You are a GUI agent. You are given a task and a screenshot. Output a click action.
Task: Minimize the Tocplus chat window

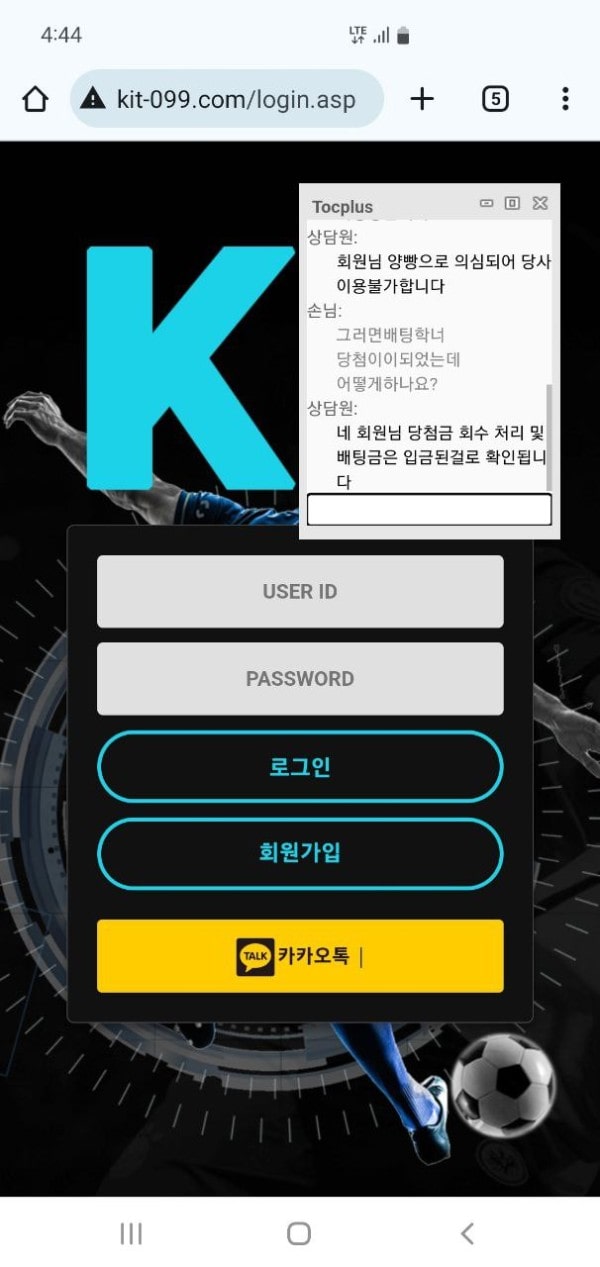pyautogui.click(x=487, y=203)
